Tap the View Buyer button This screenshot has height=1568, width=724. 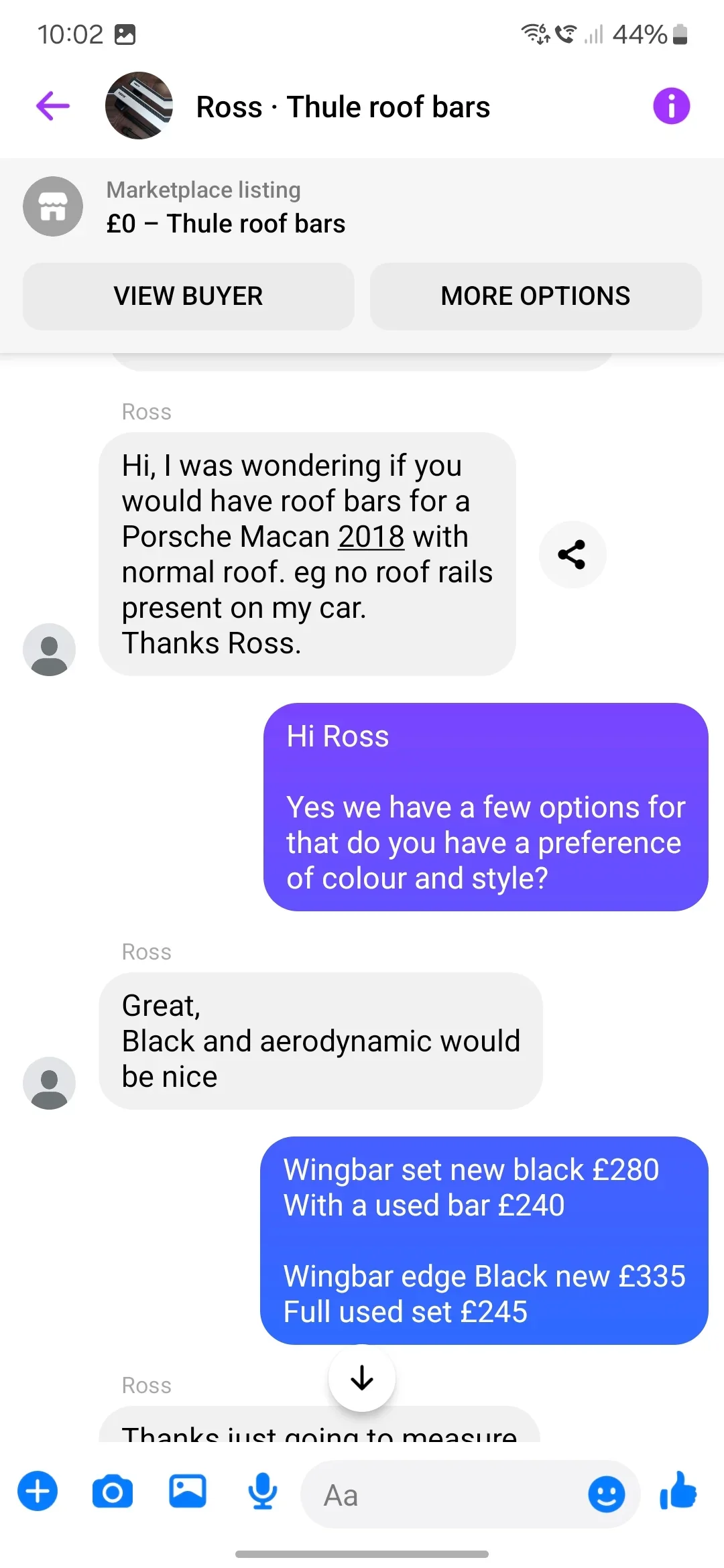tap(188, 296)
